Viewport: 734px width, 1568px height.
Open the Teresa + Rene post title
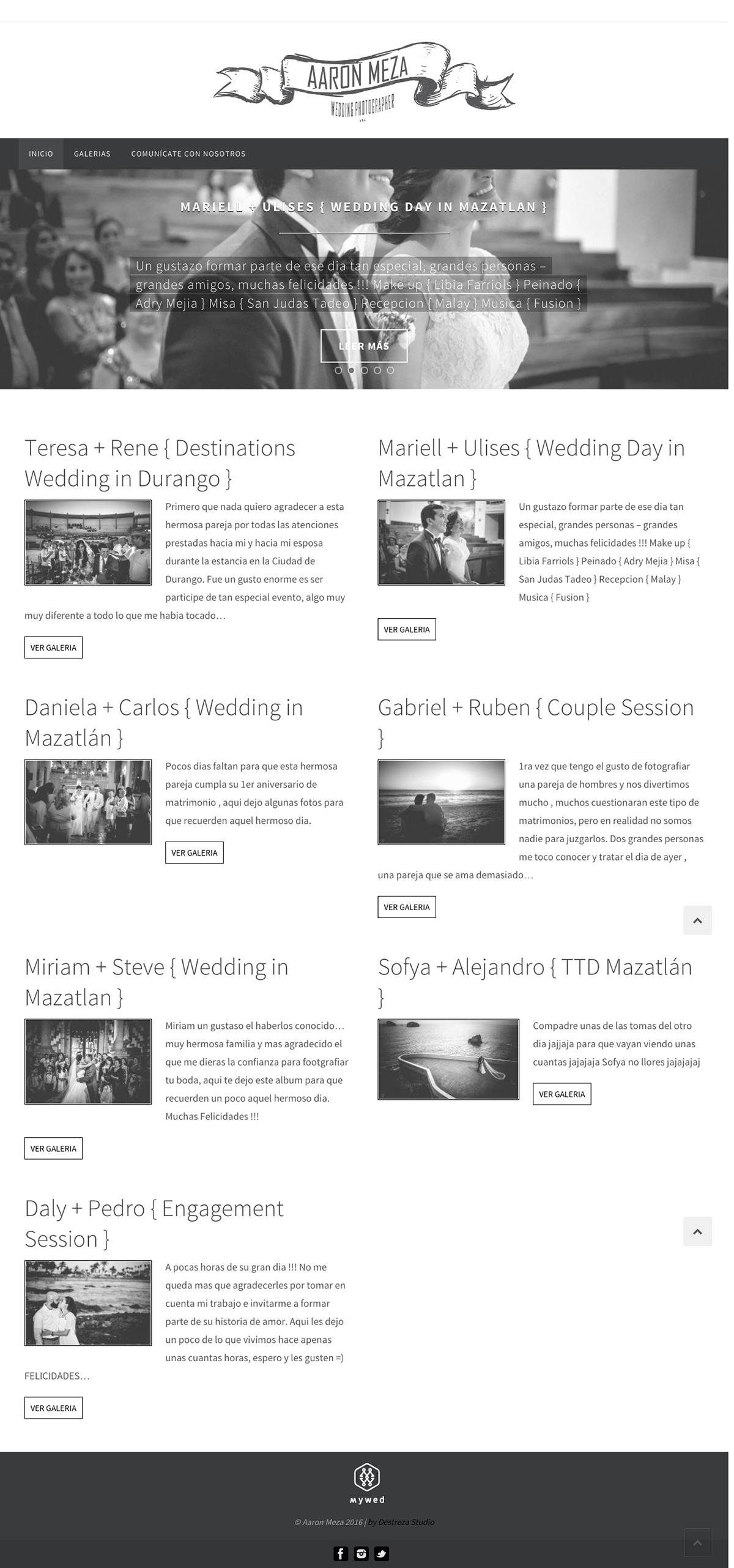point(160,463)
